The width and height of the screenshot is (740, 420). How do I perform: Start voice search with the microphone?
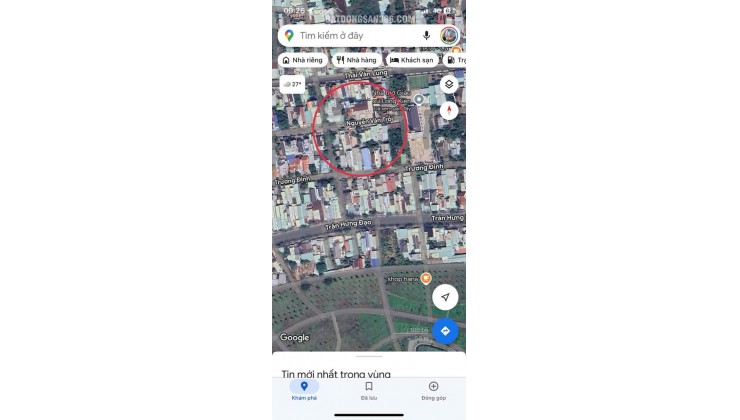coord(427,35)
